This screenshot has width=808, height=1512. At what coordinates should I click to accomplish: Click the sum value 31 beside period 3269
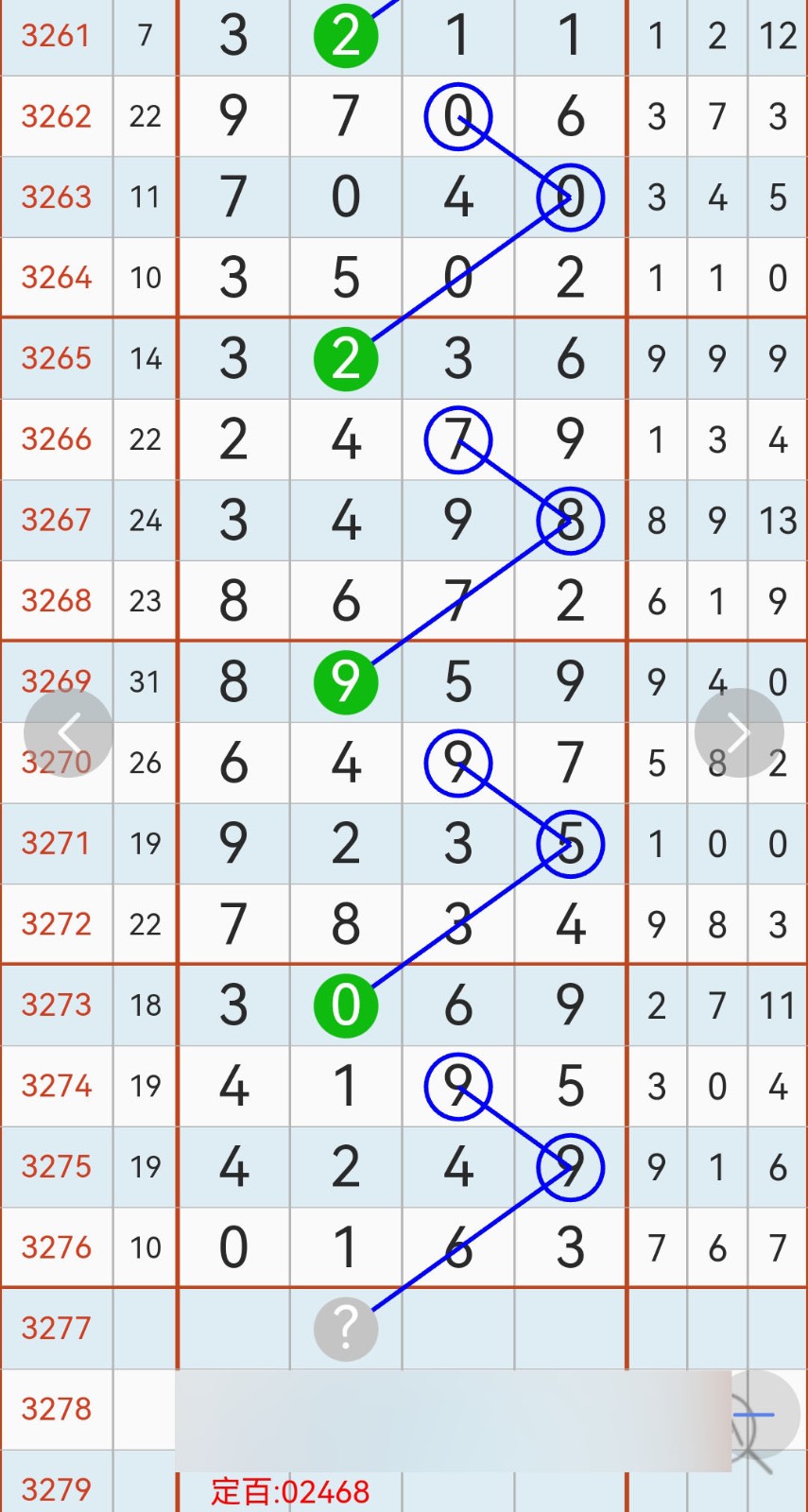(145, 681)
